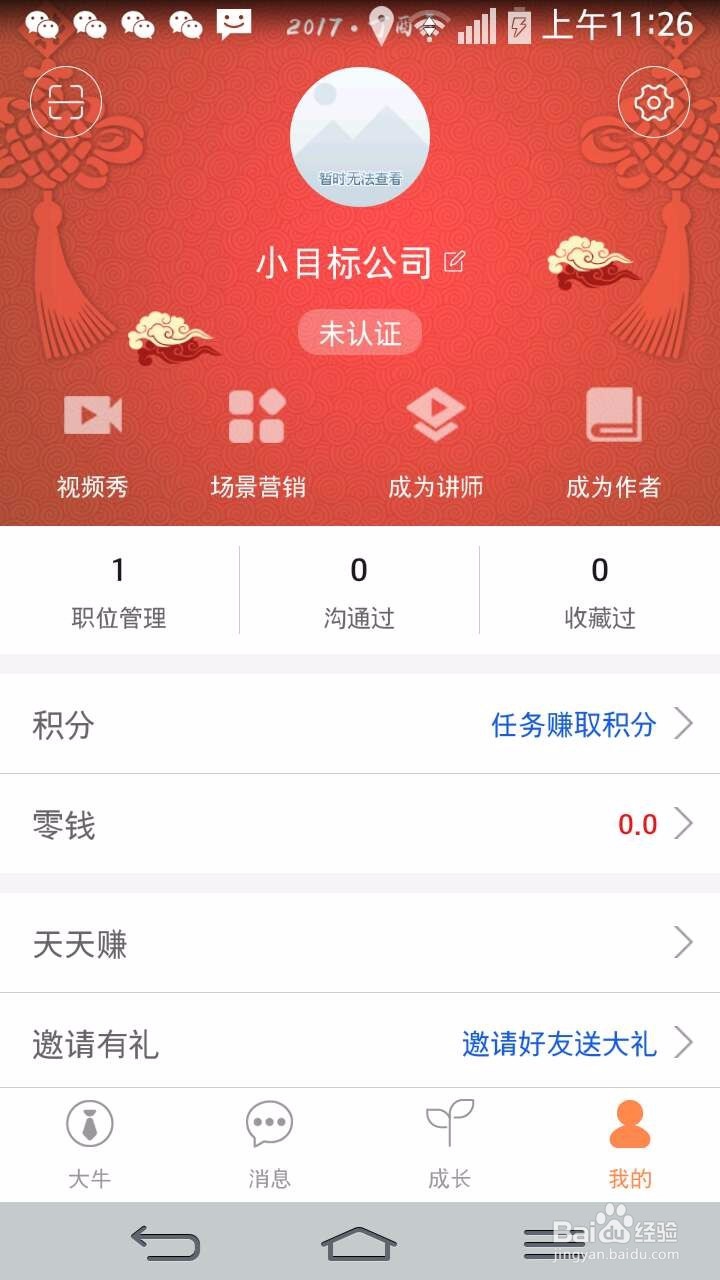The image size is (720, 1280).
Task: Expand the 零钱 wallet row
Action: point(360,825)
